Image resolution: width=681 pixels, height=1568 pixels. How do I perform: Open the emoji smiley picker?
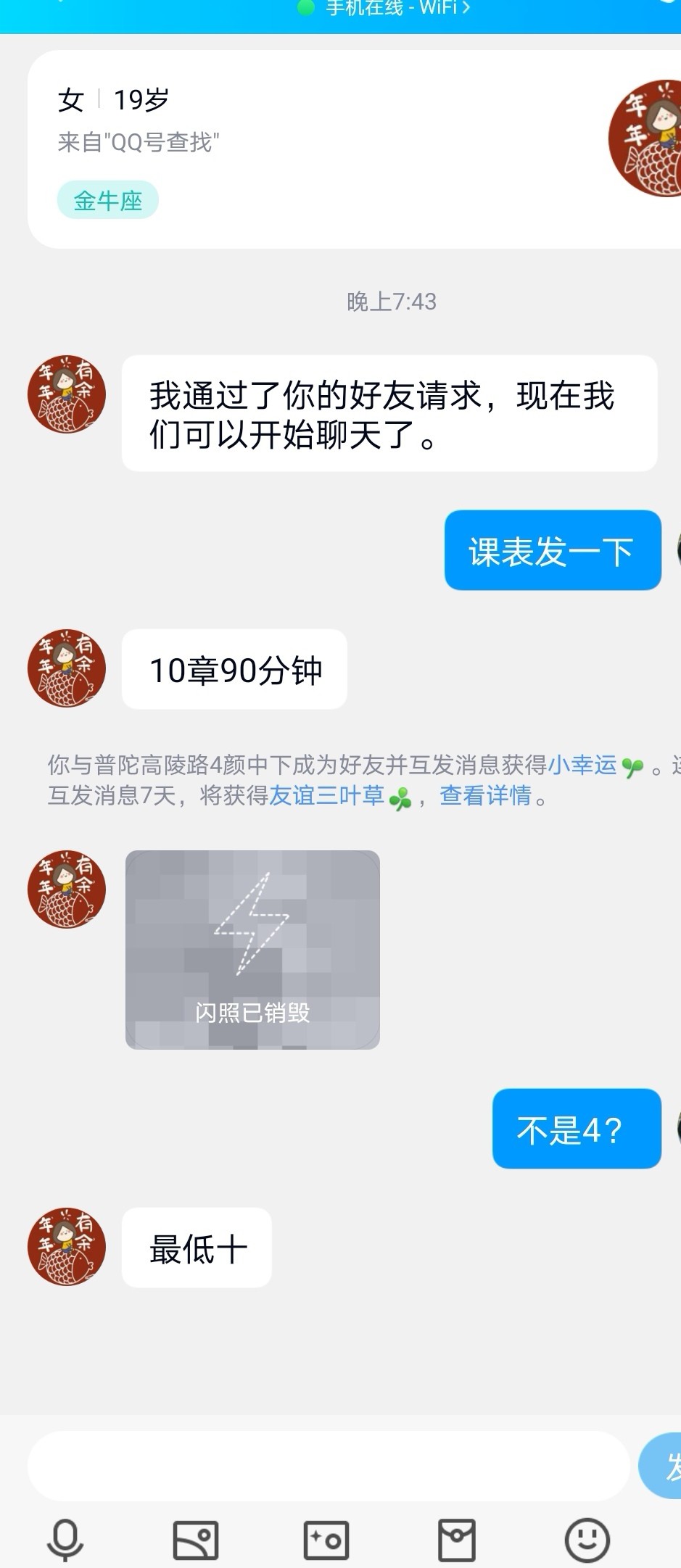click(587, 1539)
